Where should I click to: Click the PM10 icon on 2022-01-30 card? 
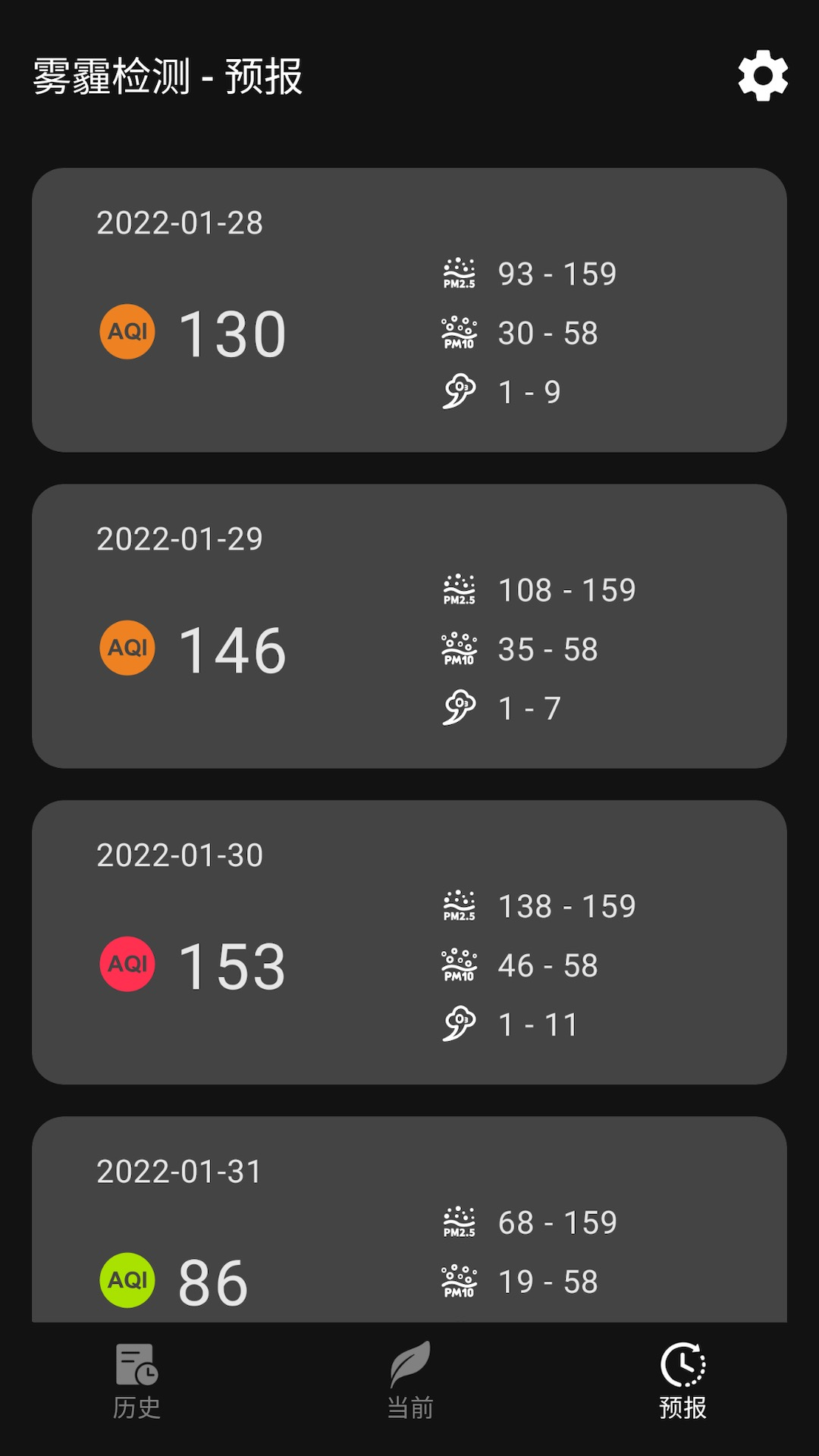(x=458, y=965)
